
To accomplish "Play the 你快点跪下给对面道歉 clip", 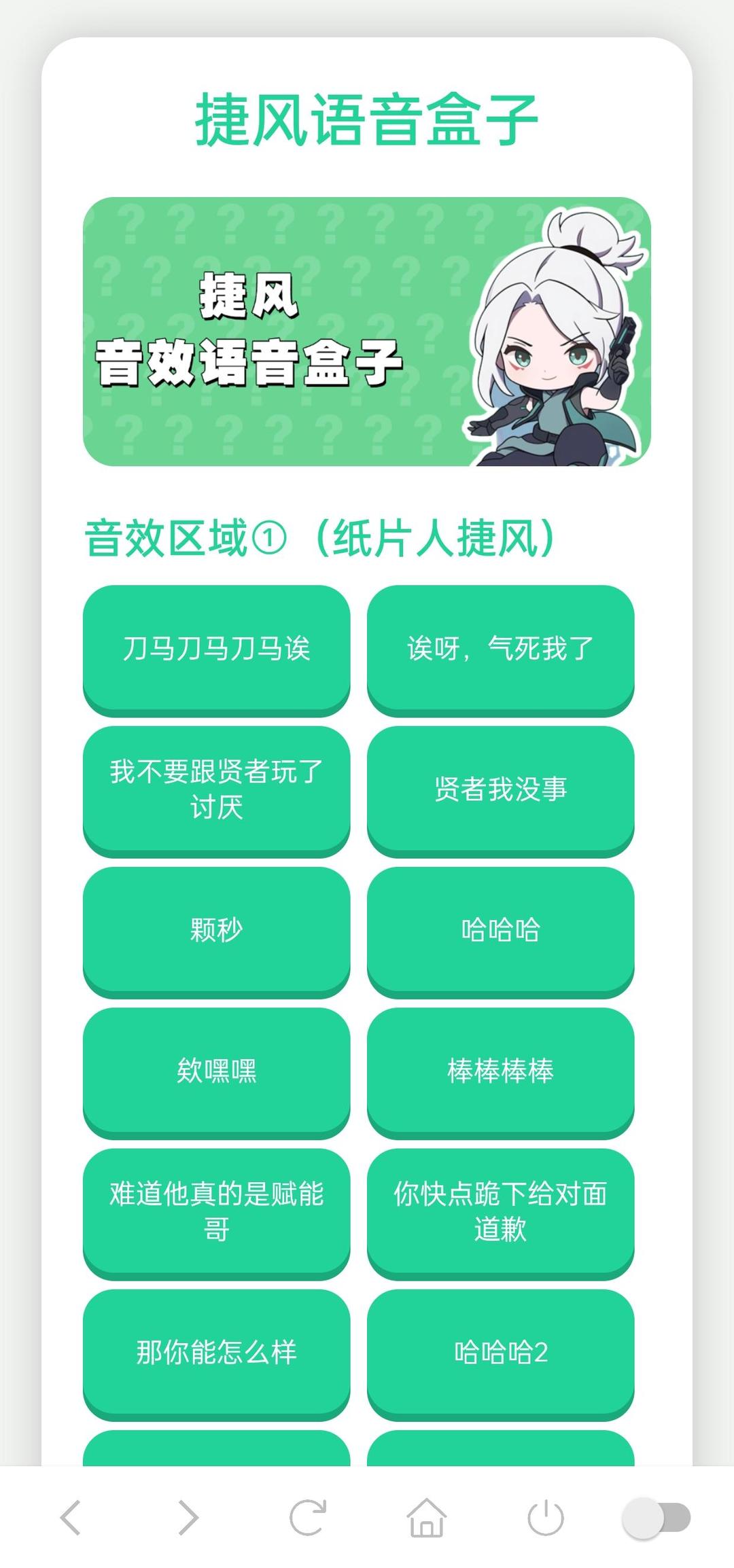I will (x=500, y=1211).
